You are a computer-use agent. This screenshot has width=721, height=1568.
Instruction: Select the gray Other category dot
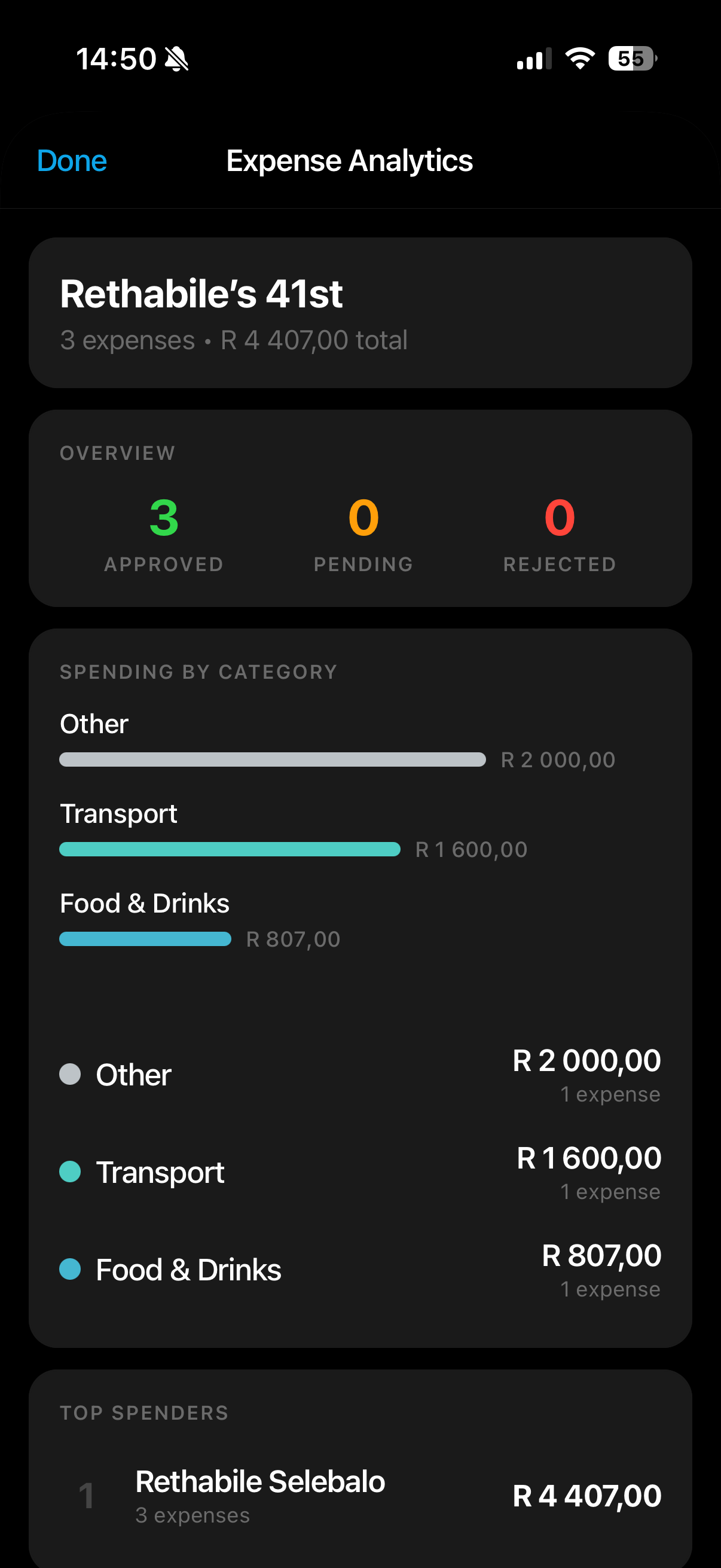(70, 1074)
